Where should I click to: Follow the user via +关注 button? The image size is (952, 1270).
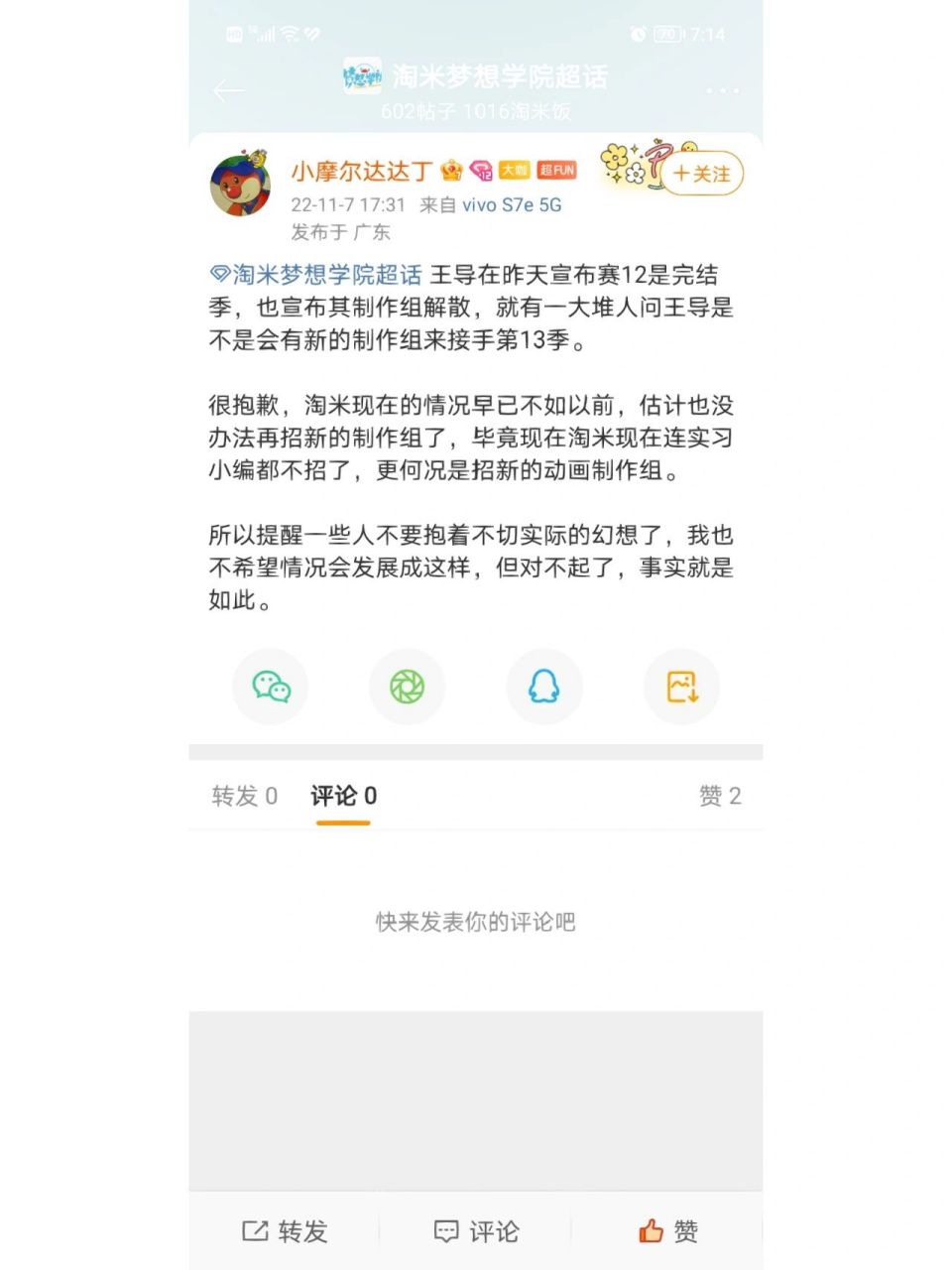(700, 173)
